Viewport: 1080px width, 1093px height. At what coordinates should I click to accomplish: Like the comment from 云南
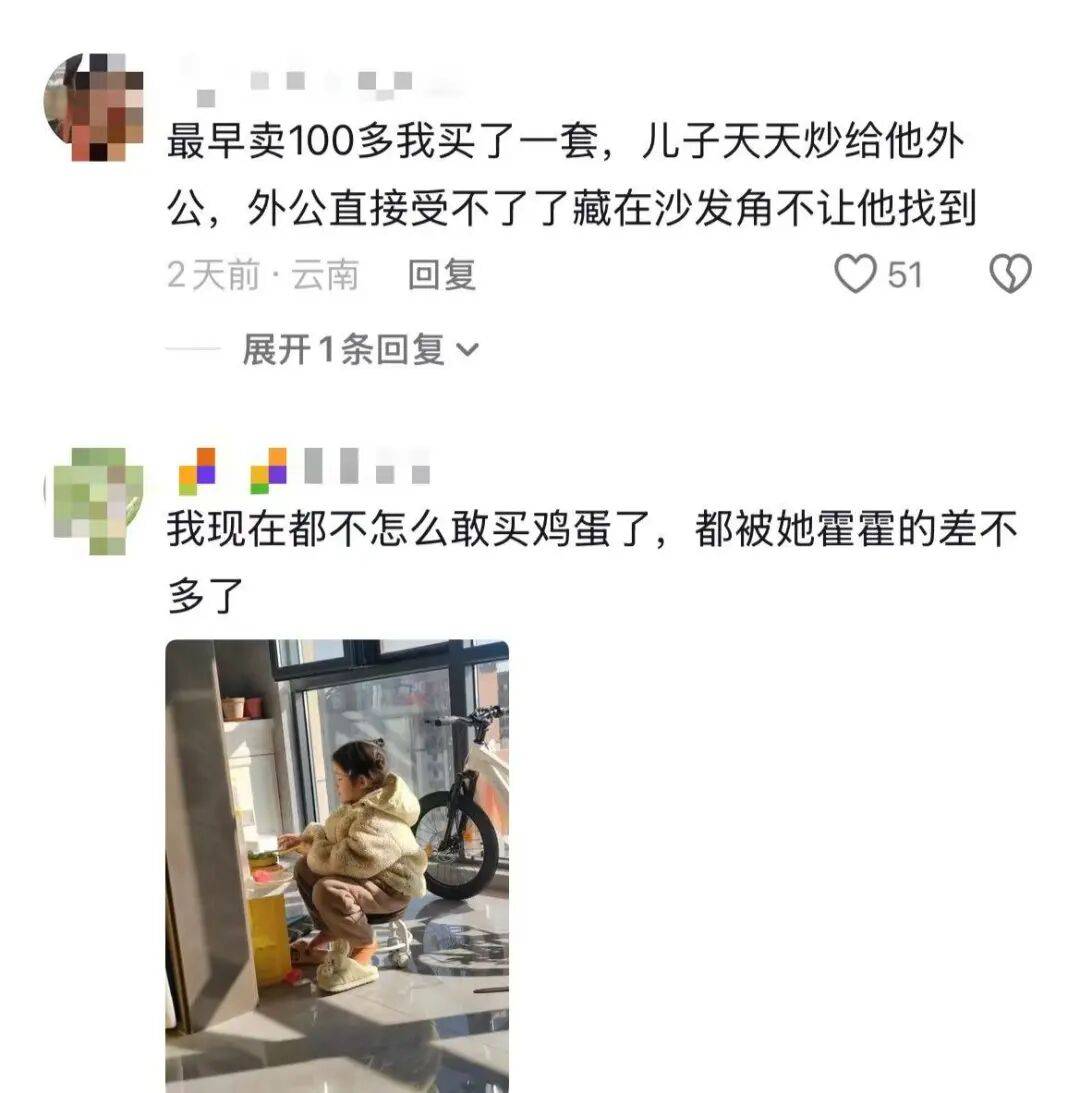tap(856, 274)
